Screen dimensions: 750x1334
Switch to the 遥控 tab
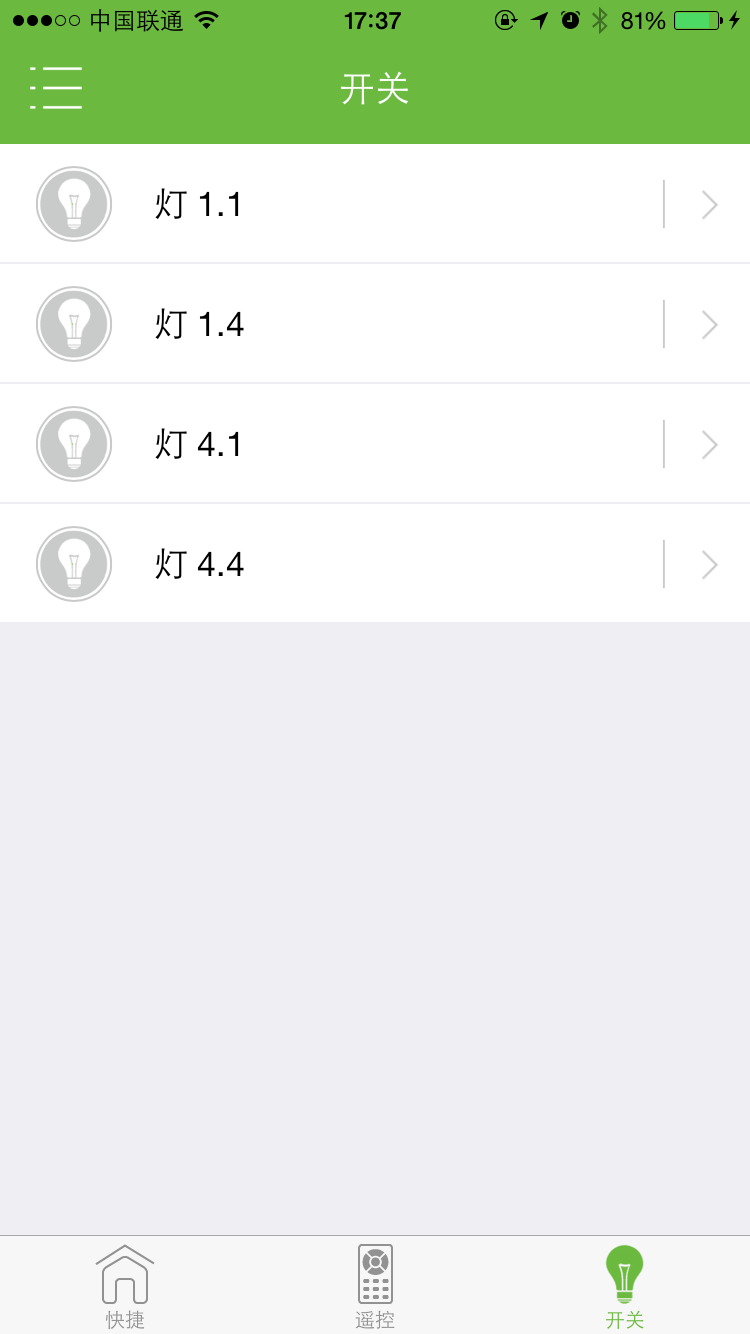point(375,1286)
